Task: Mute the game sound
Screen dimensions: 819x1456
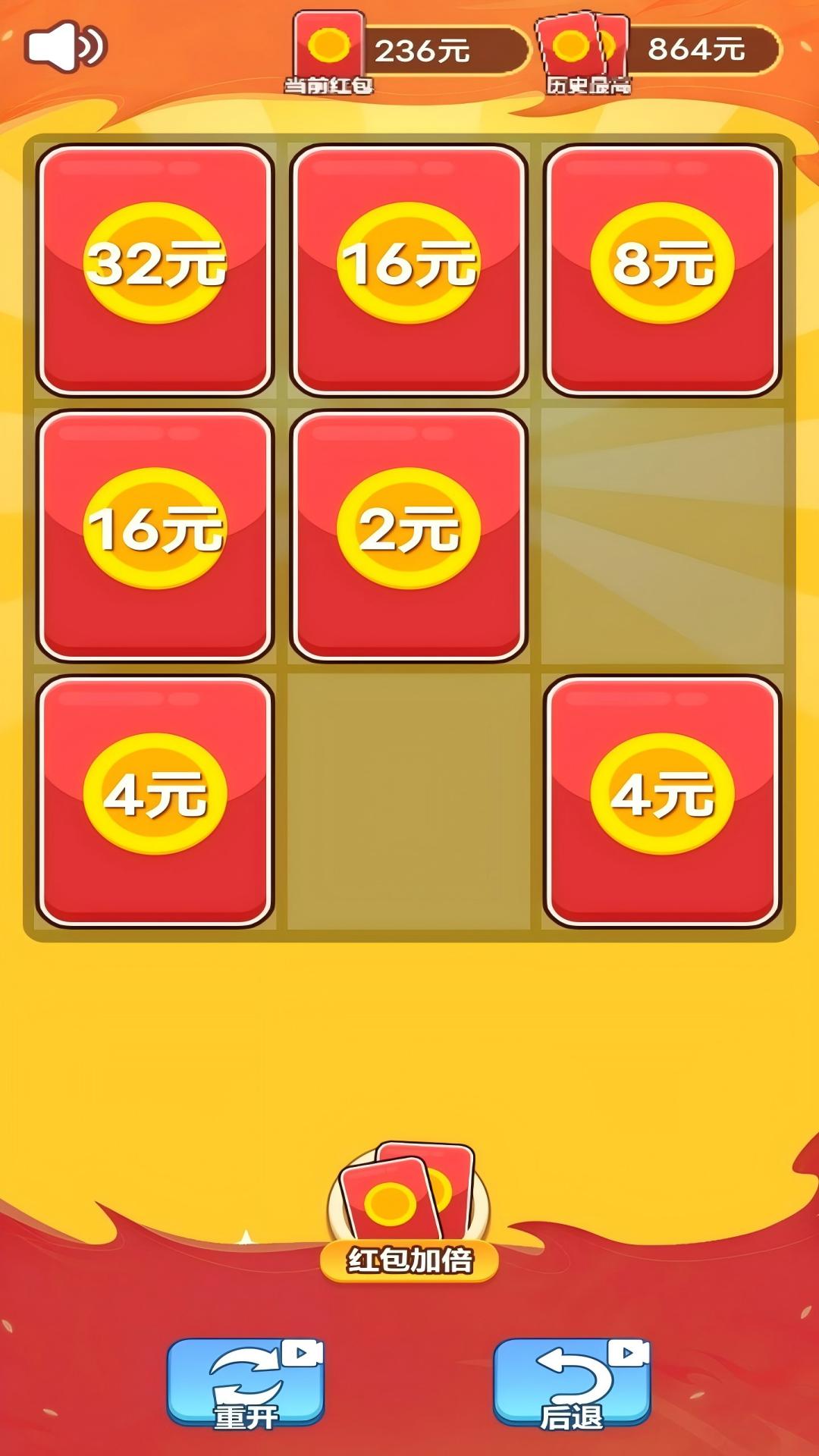Action: [x=65, y=46]
